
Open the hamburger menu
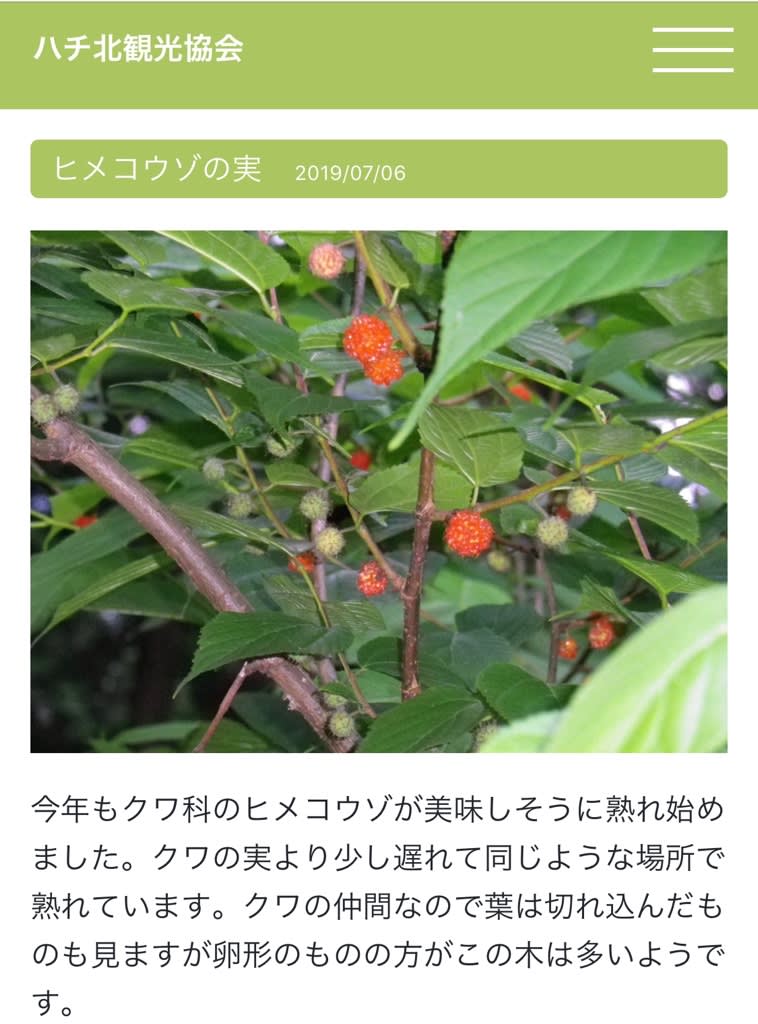(692, 50)
